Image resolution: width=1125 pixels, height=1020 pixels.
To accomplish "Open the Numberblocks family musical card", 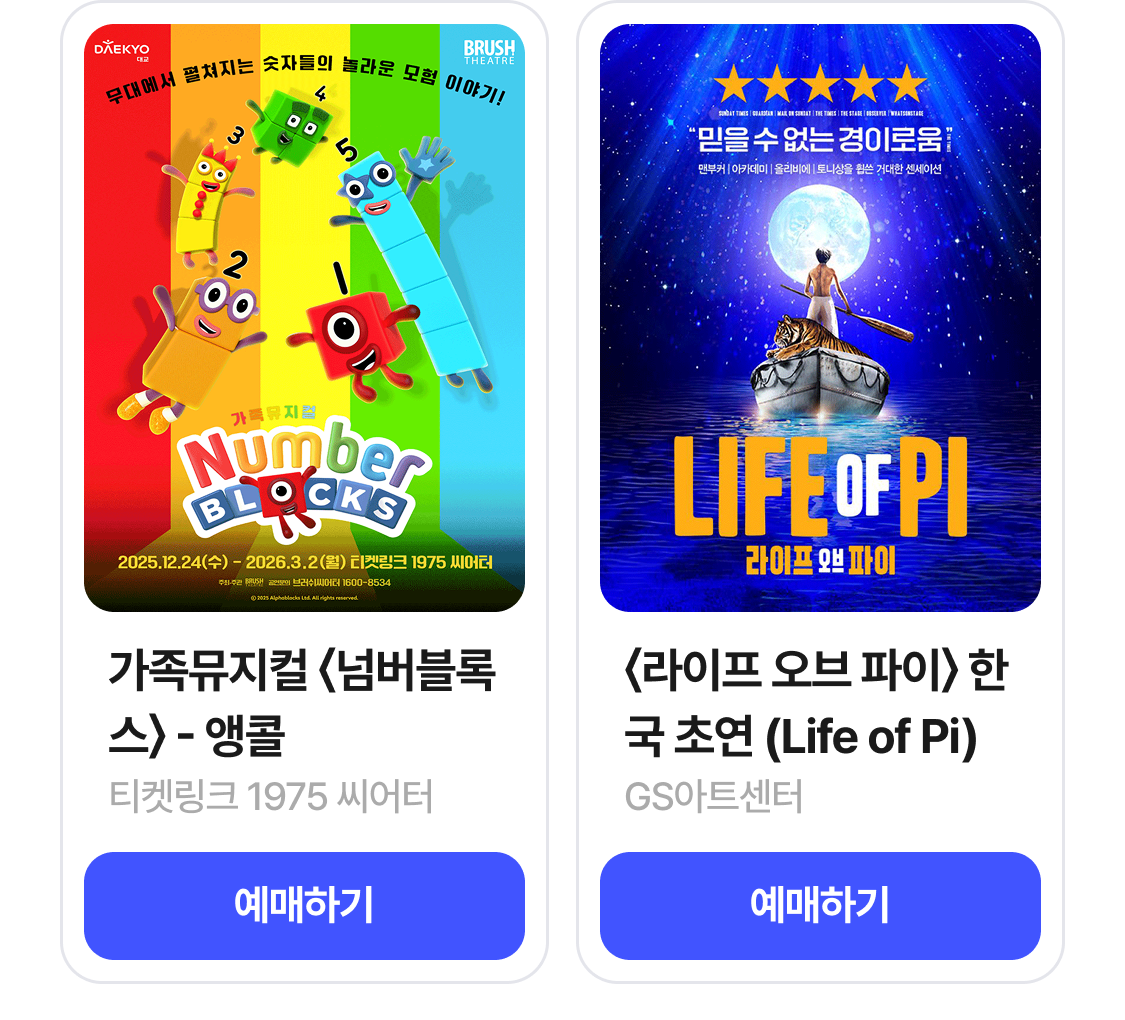I will pyautogui.click(x=304, y=318).
